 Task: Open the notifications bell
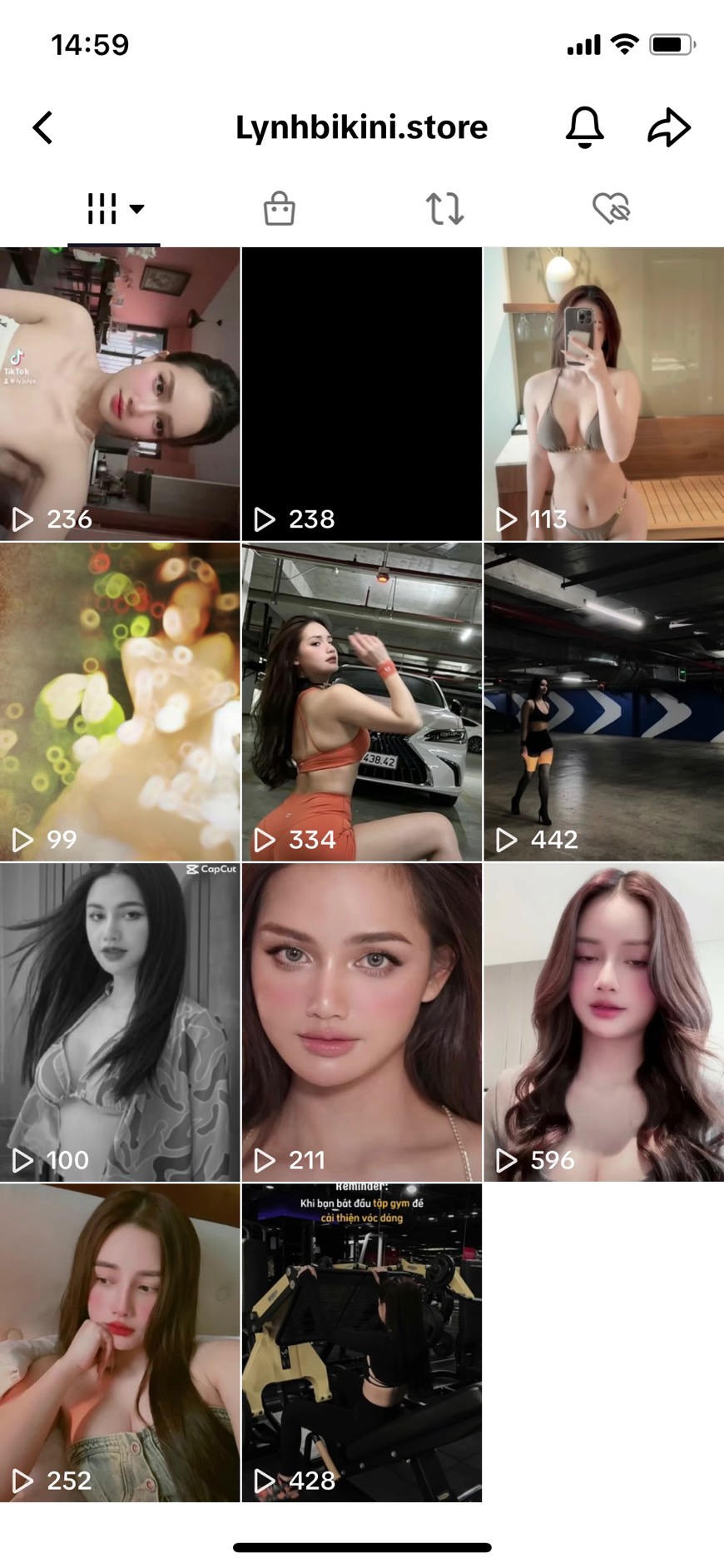click(x=584, y=127)
